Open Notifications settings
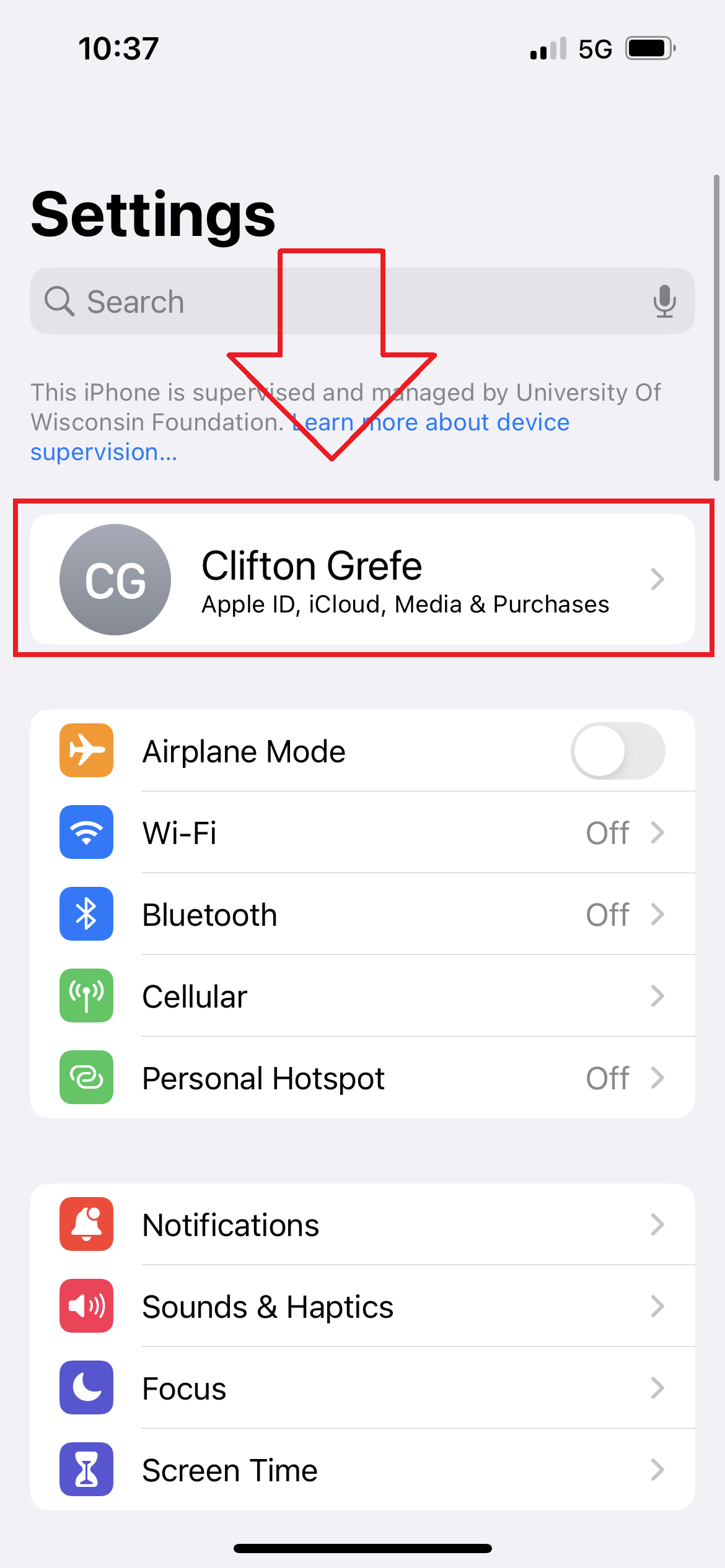 [x=362, y=1225]
